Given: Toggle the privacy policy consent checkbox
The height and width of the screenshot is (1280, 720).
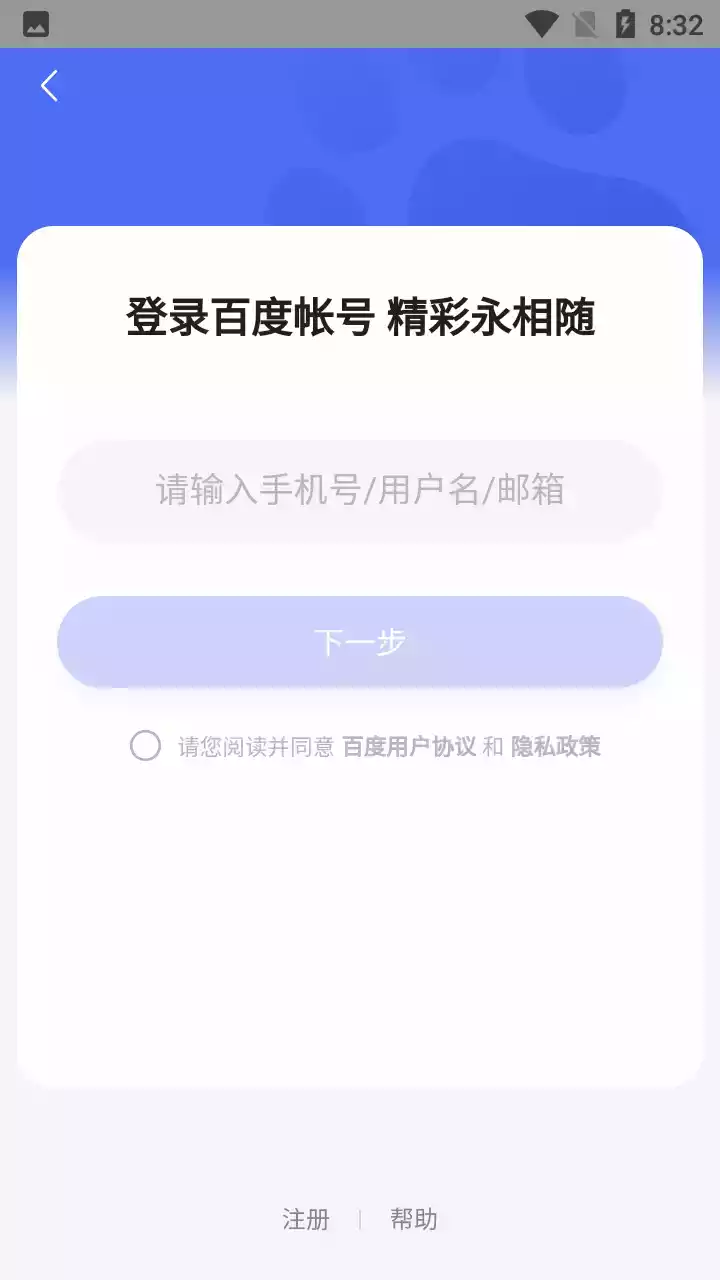Looking at the screenshot, I should pos(146,746).
